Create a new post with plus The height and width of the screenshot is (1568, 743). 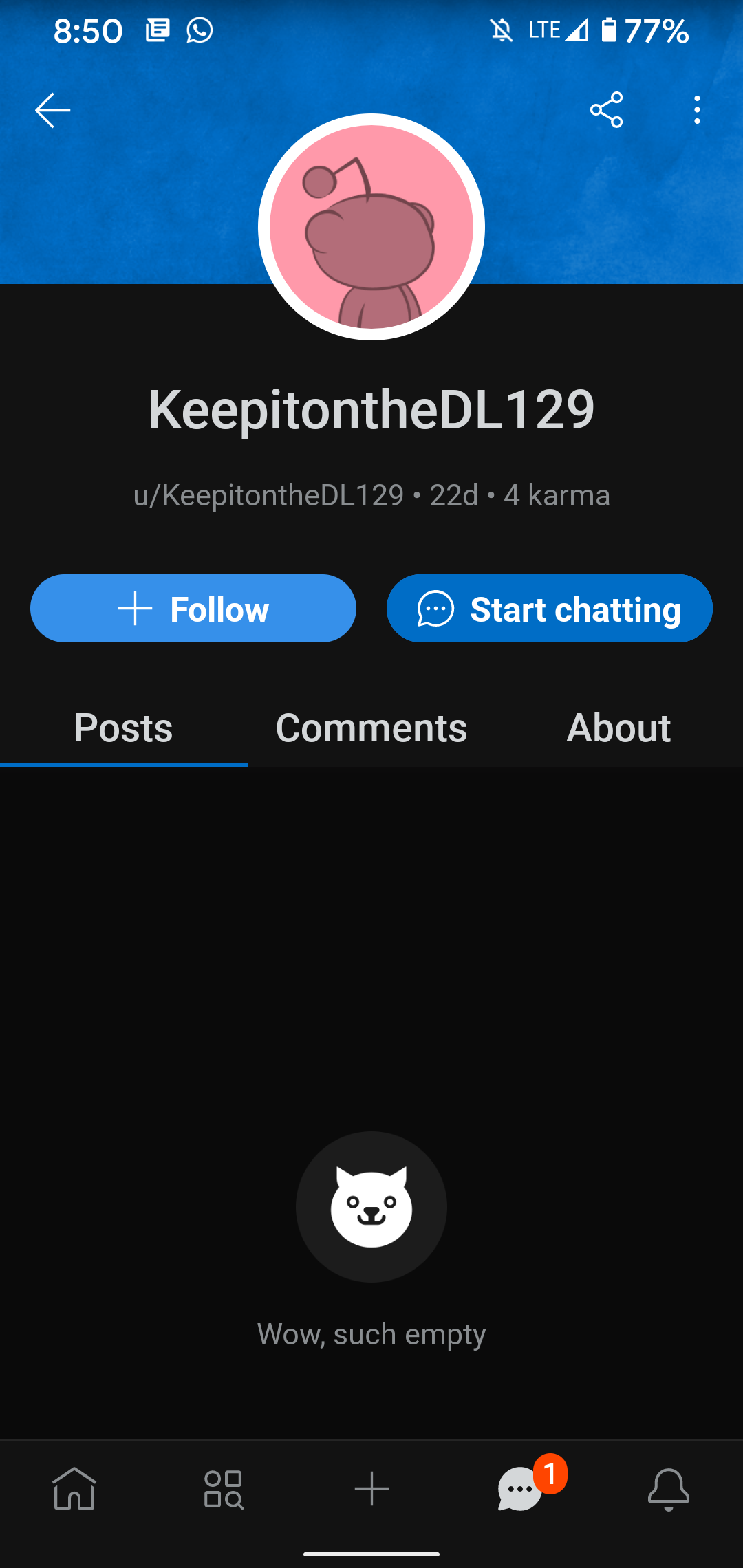pos(371,1489)
